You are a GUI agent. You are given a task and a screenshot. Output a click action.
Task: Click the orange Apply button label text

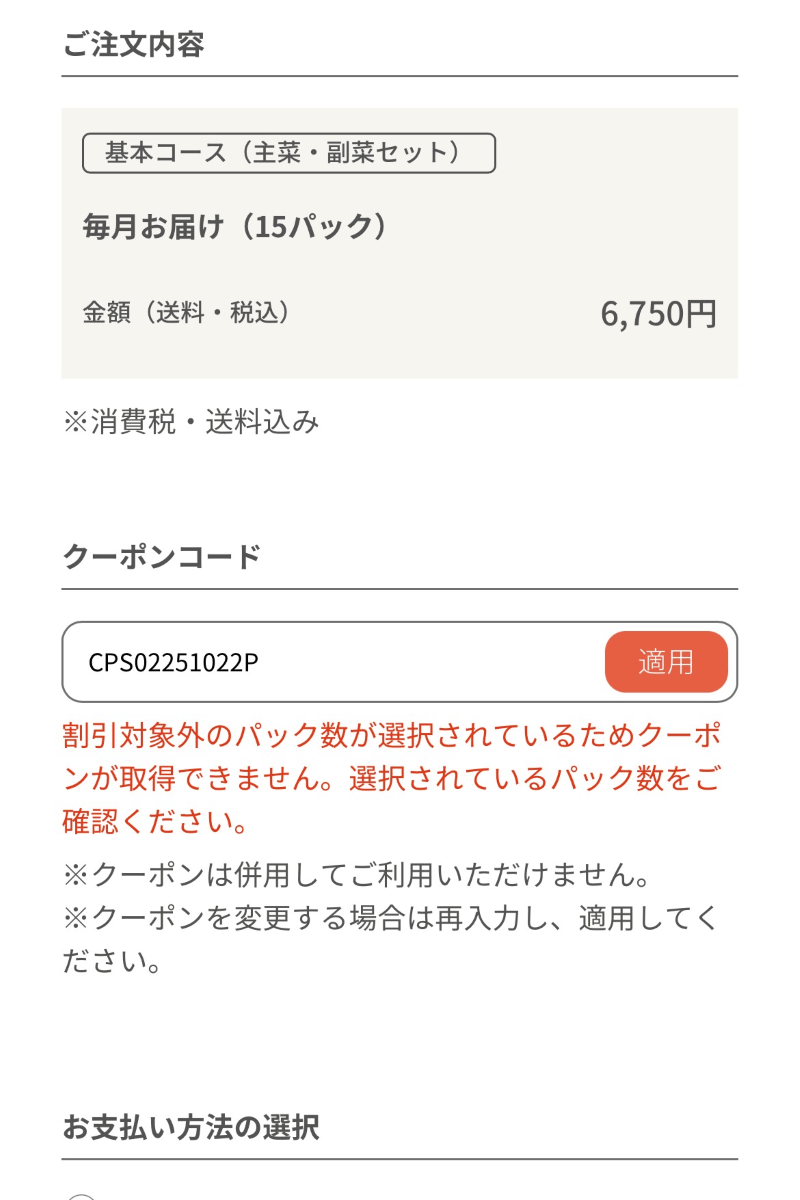pyautogui.click(x=666, y=662)
